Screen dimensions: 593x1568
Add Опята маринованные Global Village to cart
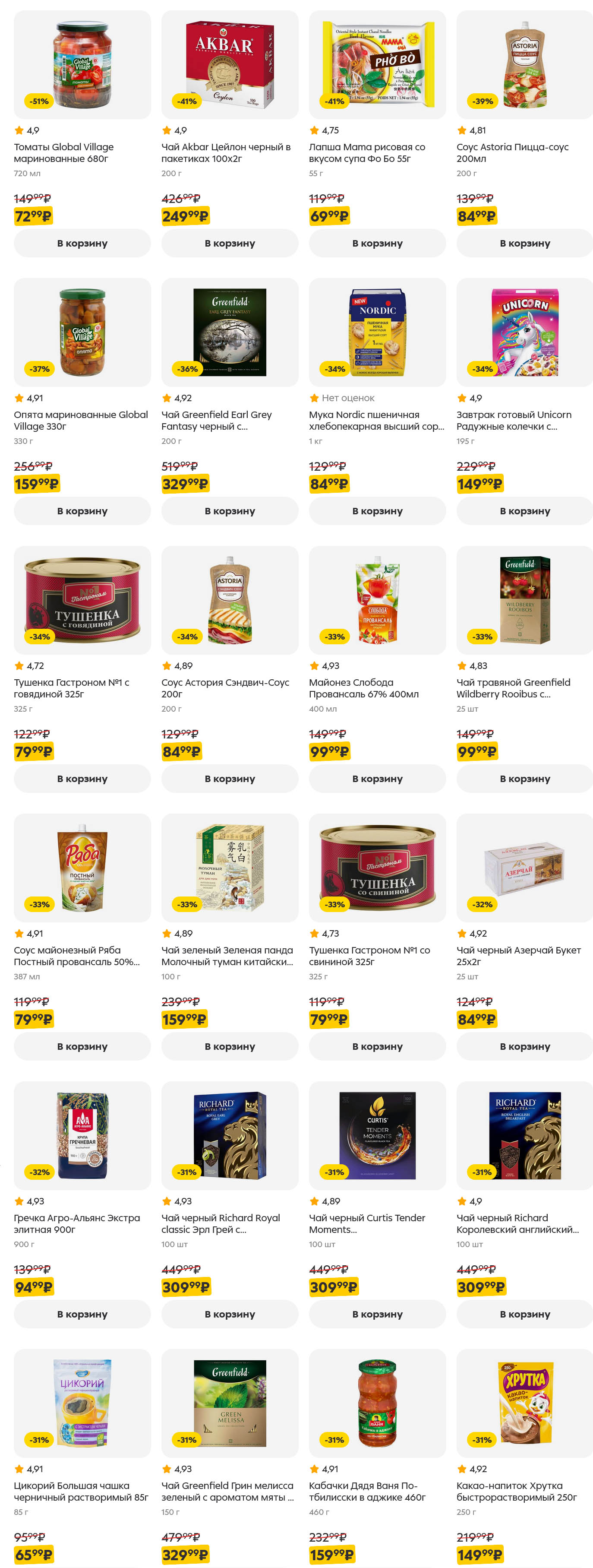click(82, 511)
